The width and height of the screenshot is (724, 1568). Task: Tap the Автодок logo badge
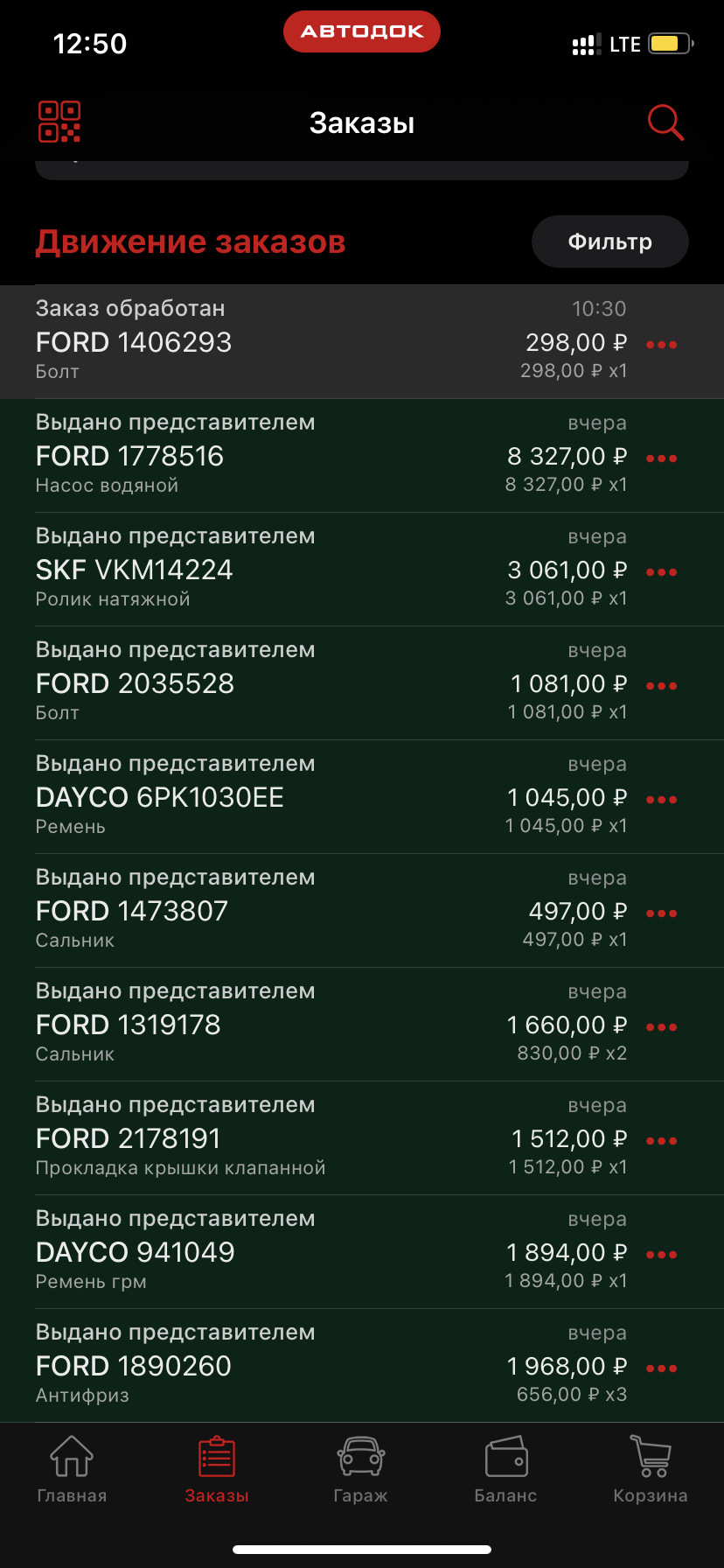click(x=361, y=31)
